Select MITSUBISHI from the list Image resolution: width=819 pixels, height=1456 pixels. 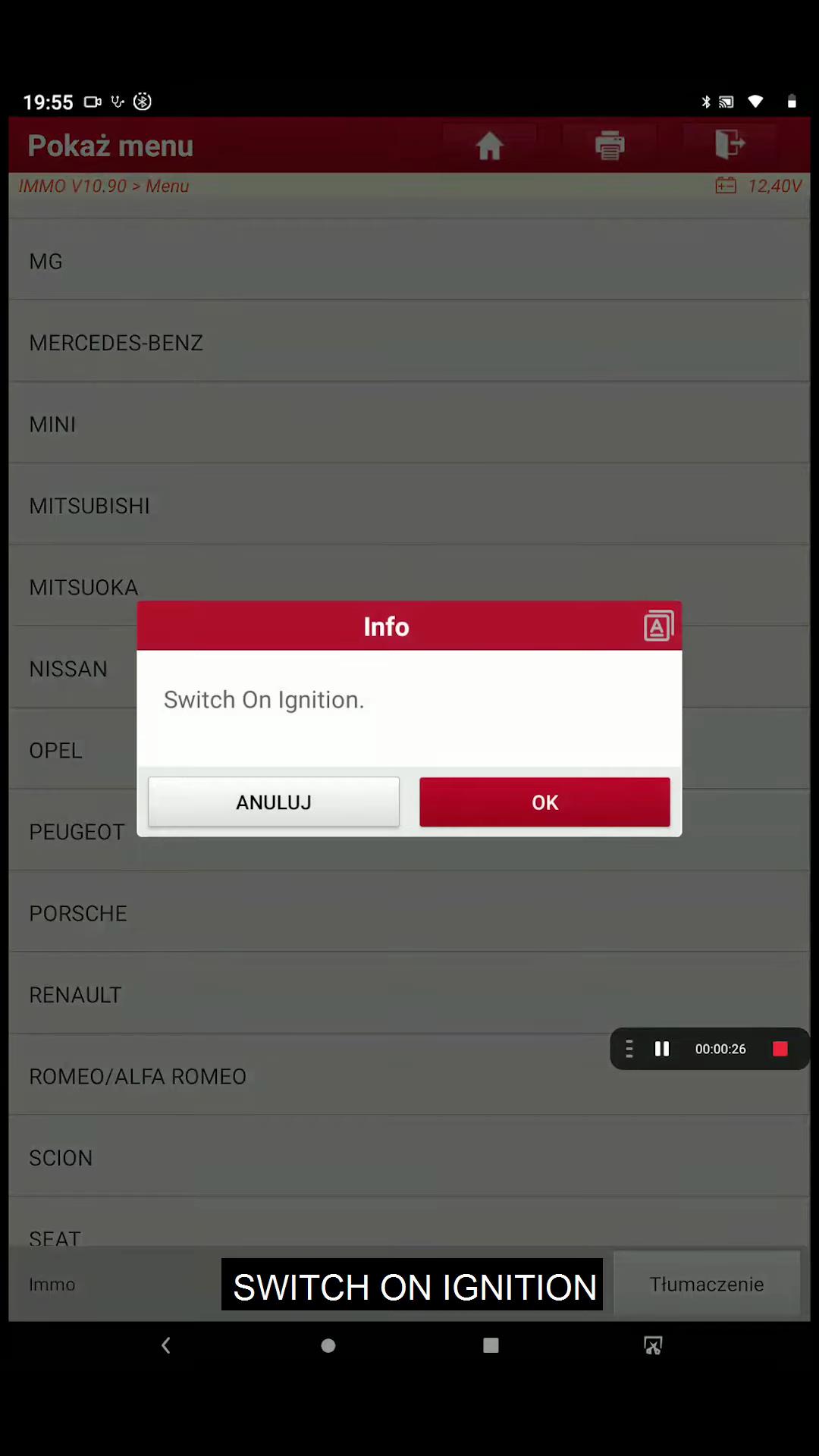pyautogui.click(x=409, y=505)
